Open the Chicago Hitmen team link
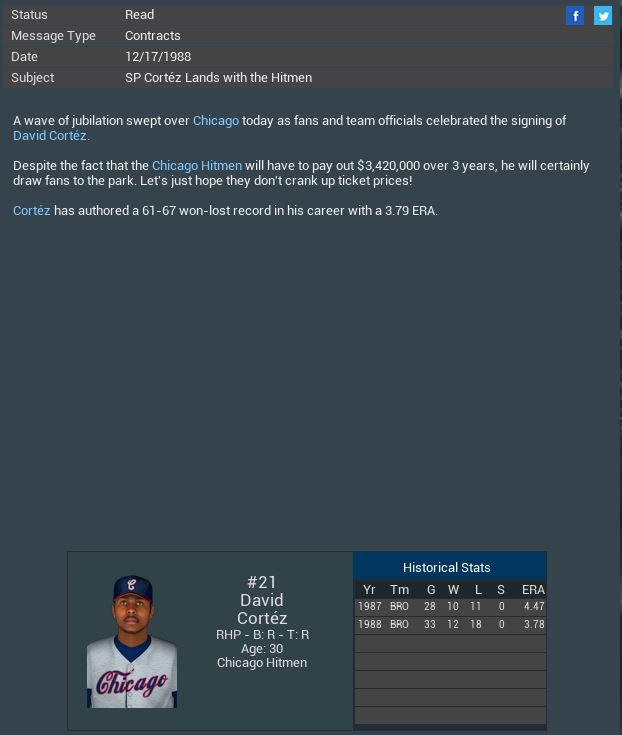This screenshot has height=735, width=622. (197, 166)
